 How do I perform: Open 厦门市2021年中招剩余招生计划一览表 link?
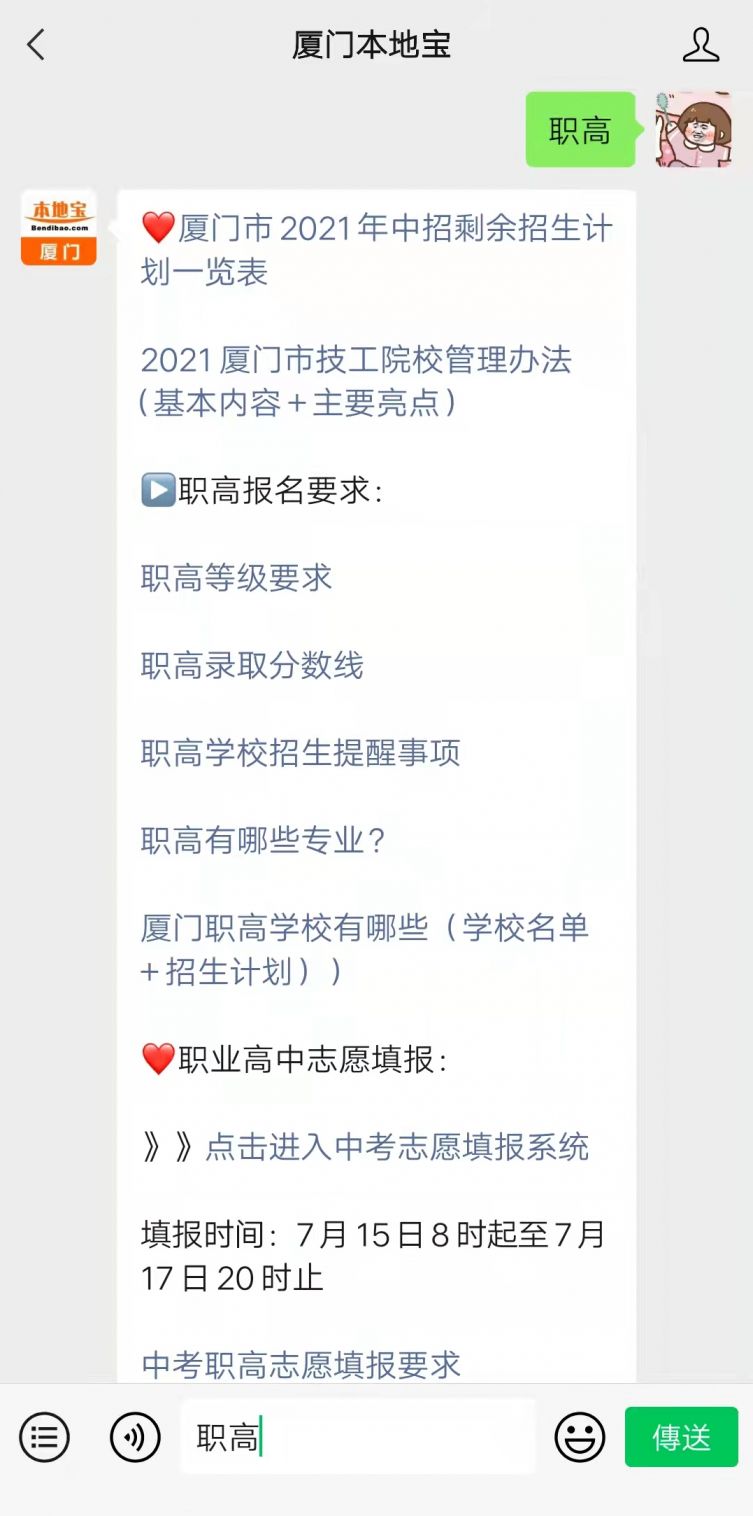(376, 250)
